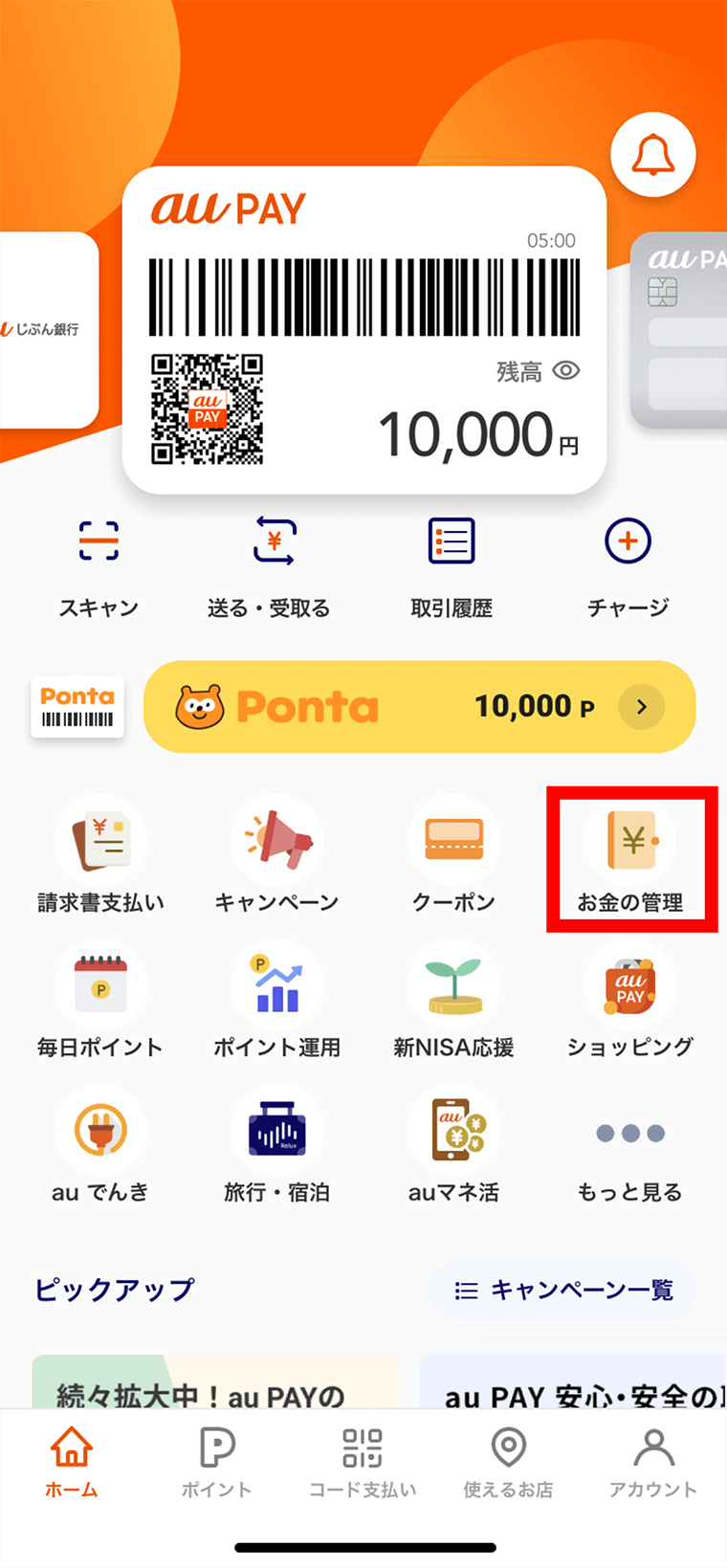Open the スキャン scanner
Screen dimensions: 727x1568
(x=99, y=564)
